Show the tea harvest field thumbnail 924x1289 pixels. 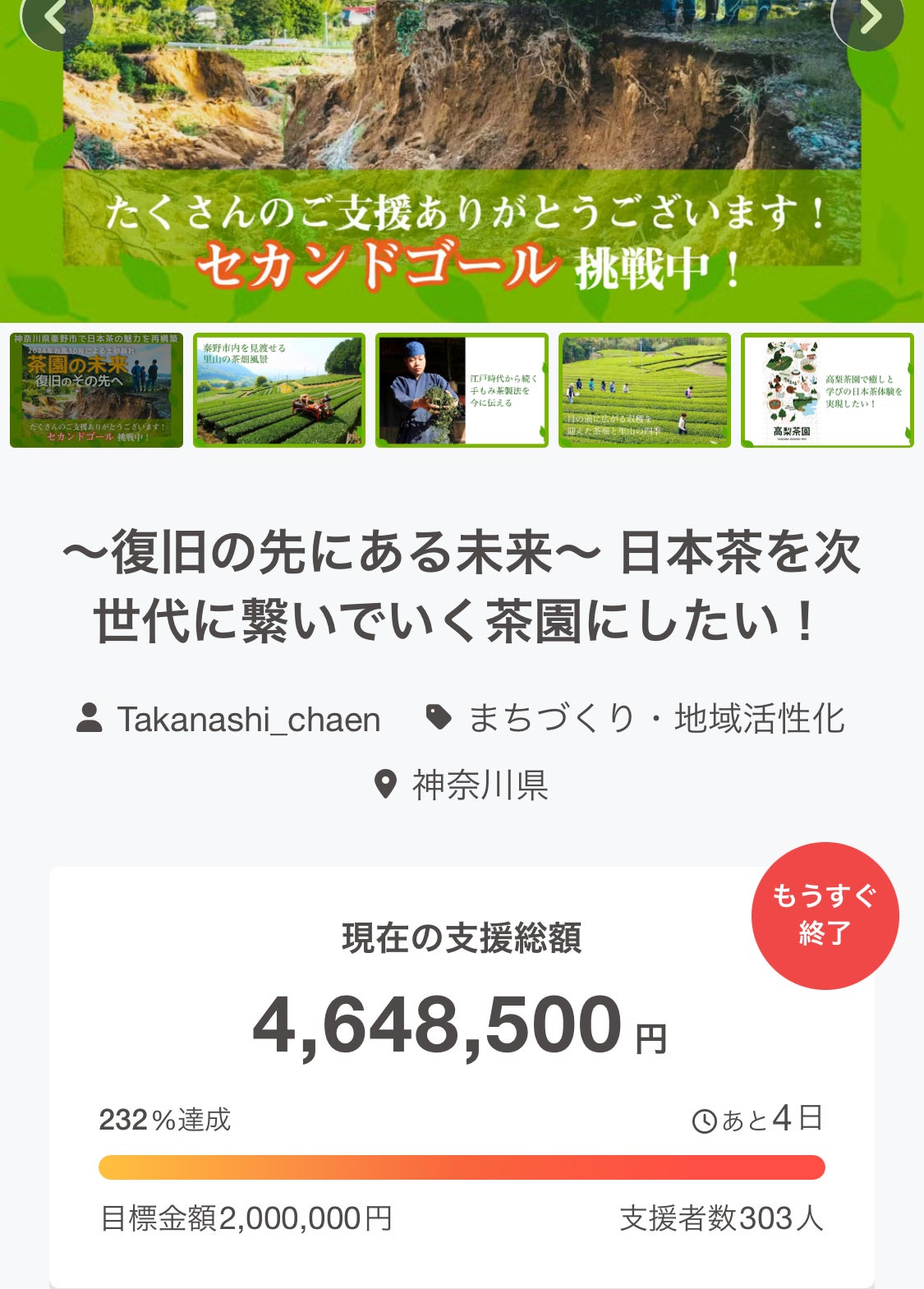[645, 390]
